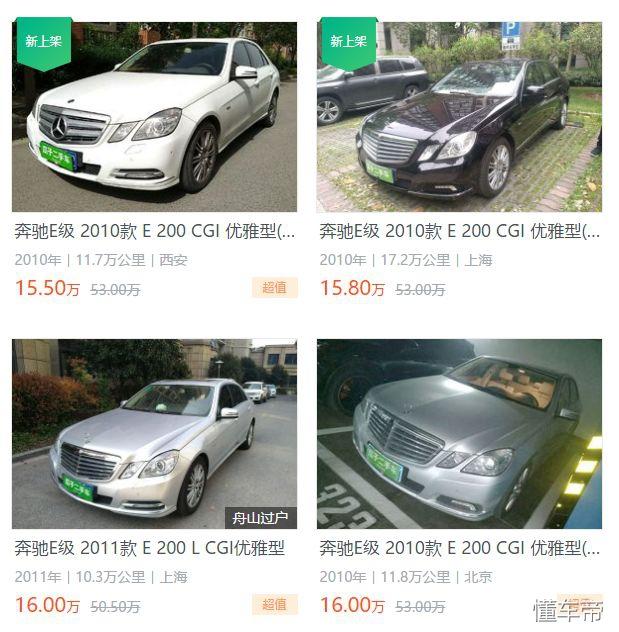The width and height of the screenshot is (619, 632).
Task: Open the black E 200 CGI priced 15.80万
Action: [459, 118]
